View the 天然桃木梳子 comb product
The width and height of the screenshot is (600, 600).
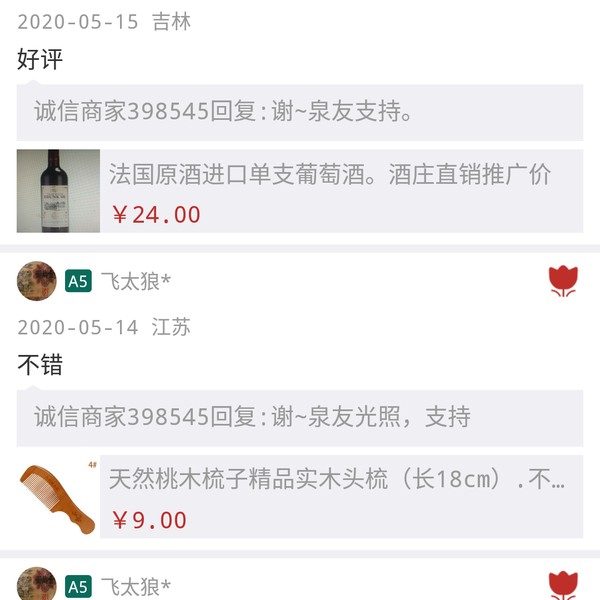coord(330,497)
